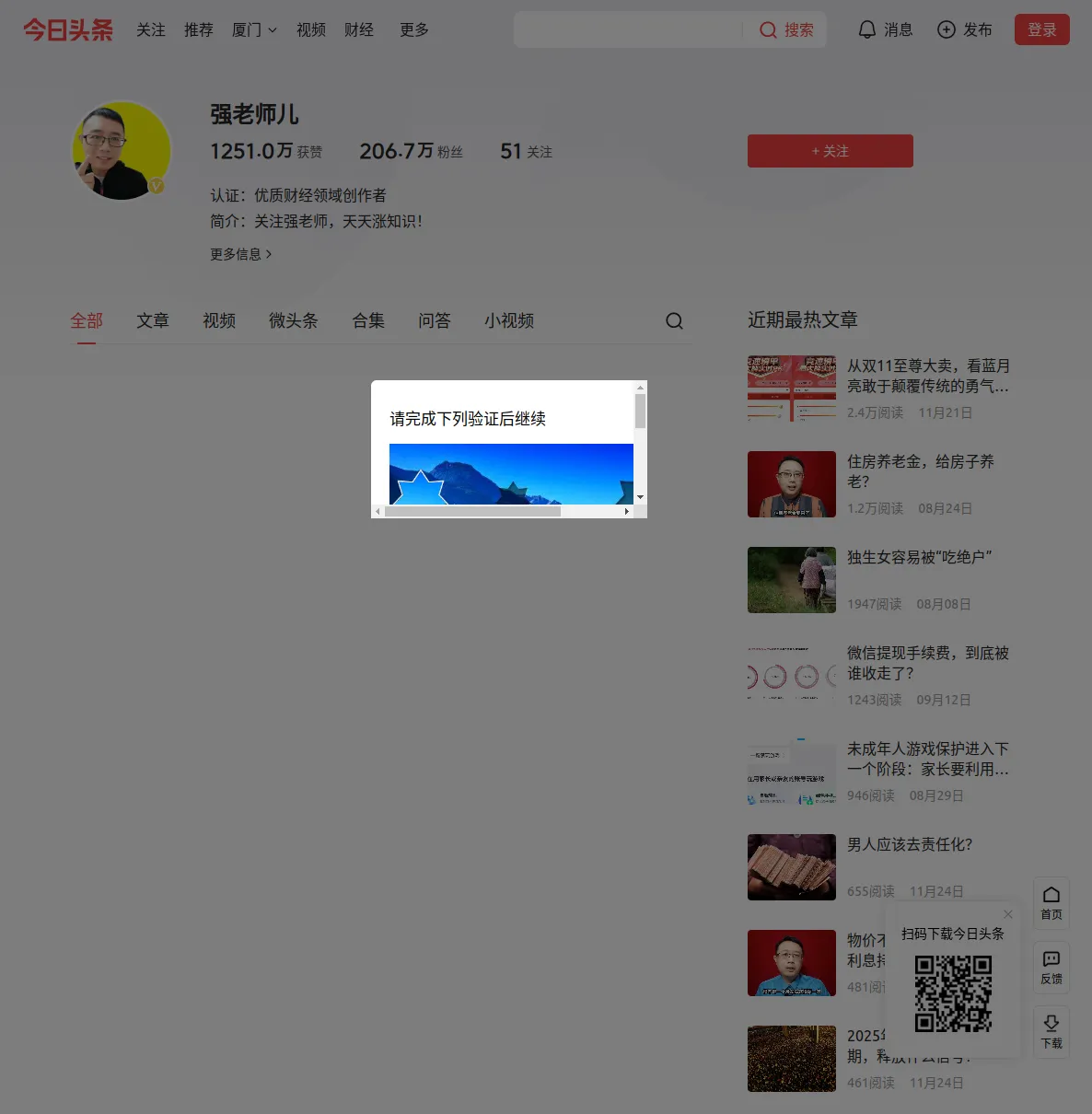Viewport: 1092px width, 1114px height.
Task: Switch to the 文章 tab
Action: click(x=153, y=320)
